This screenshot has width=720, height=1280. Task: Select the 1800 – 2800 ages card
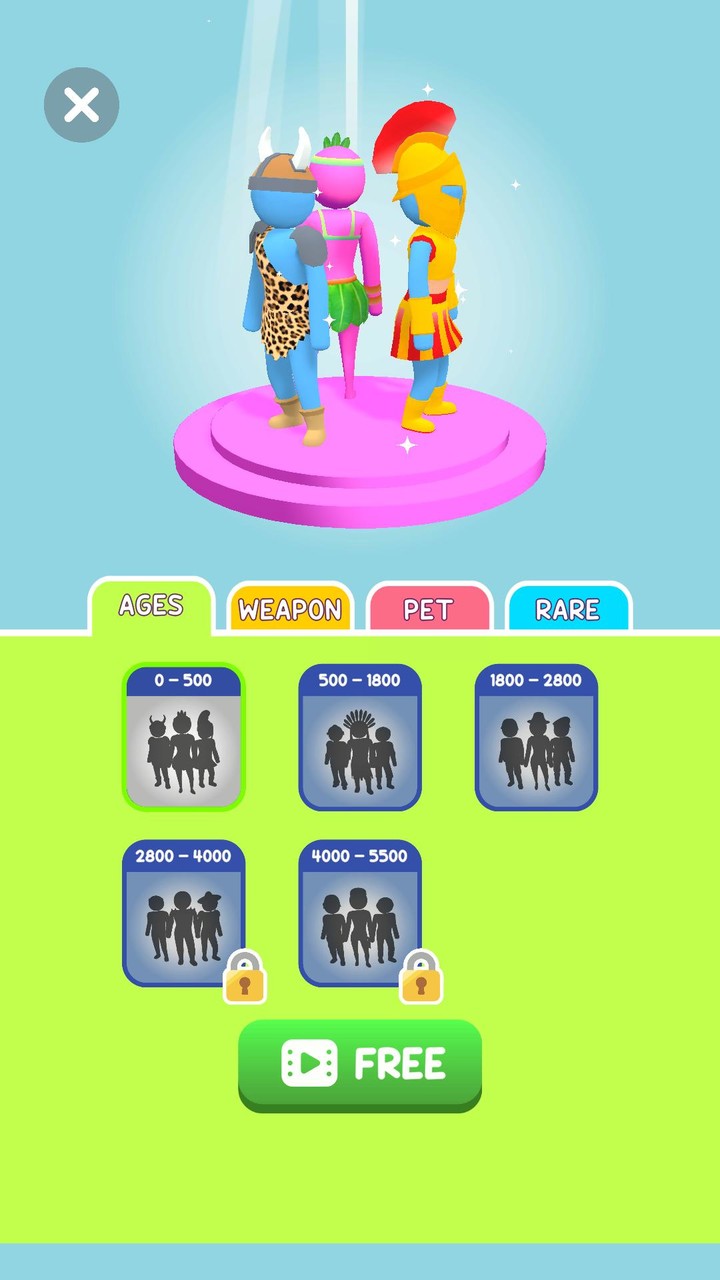click(536, 738)
